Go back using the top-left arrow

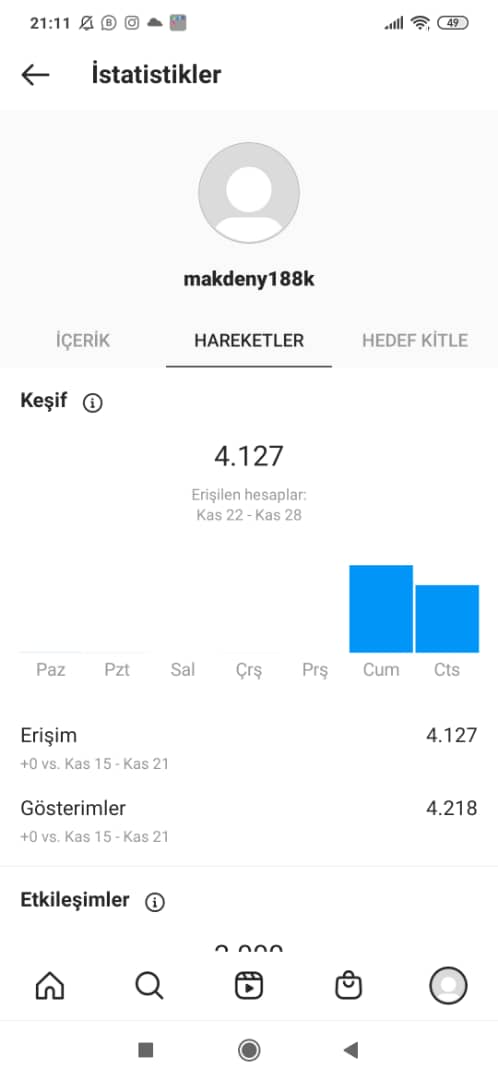tap(35, 74)
